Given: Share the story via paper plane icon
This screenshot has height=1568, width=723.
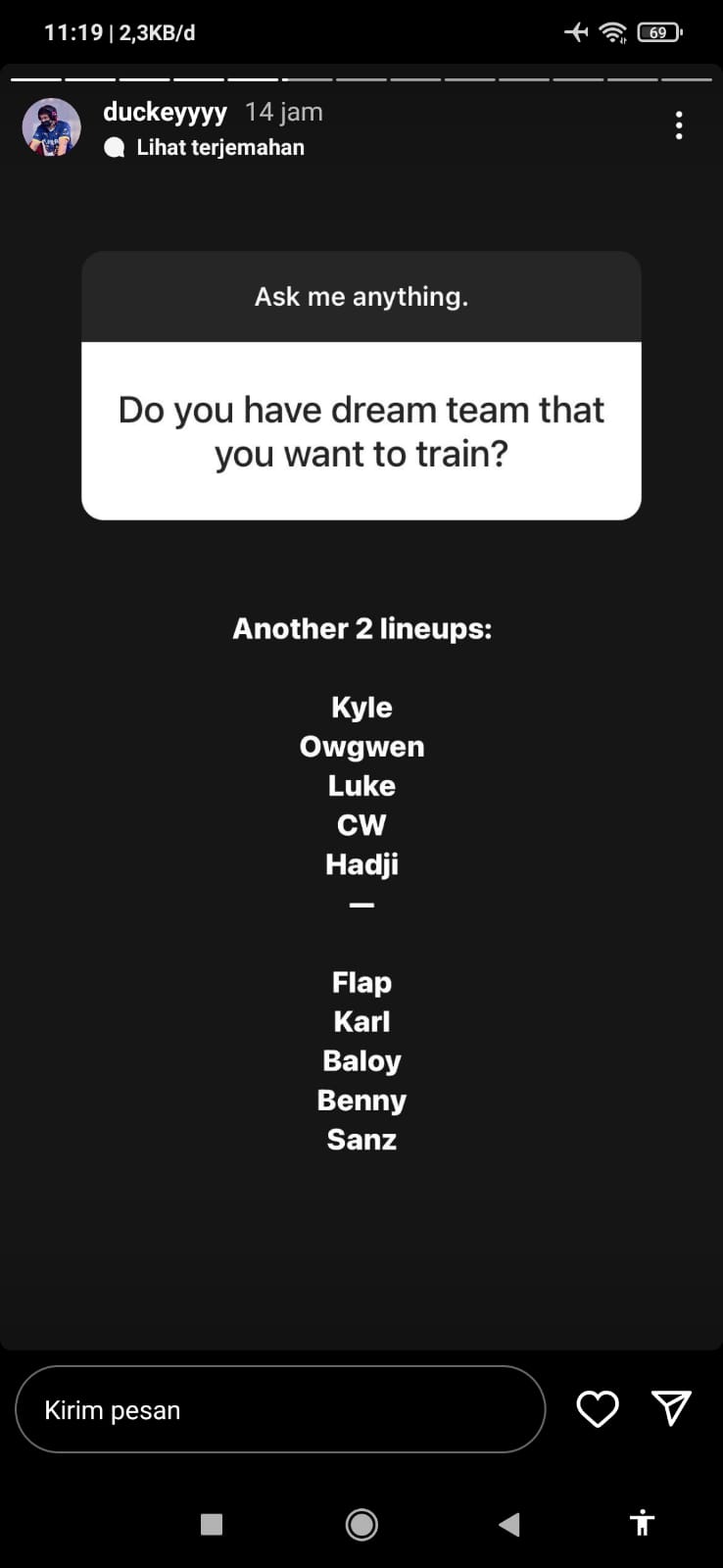Looking at the screenshot, I should [x=671, y=1408].
